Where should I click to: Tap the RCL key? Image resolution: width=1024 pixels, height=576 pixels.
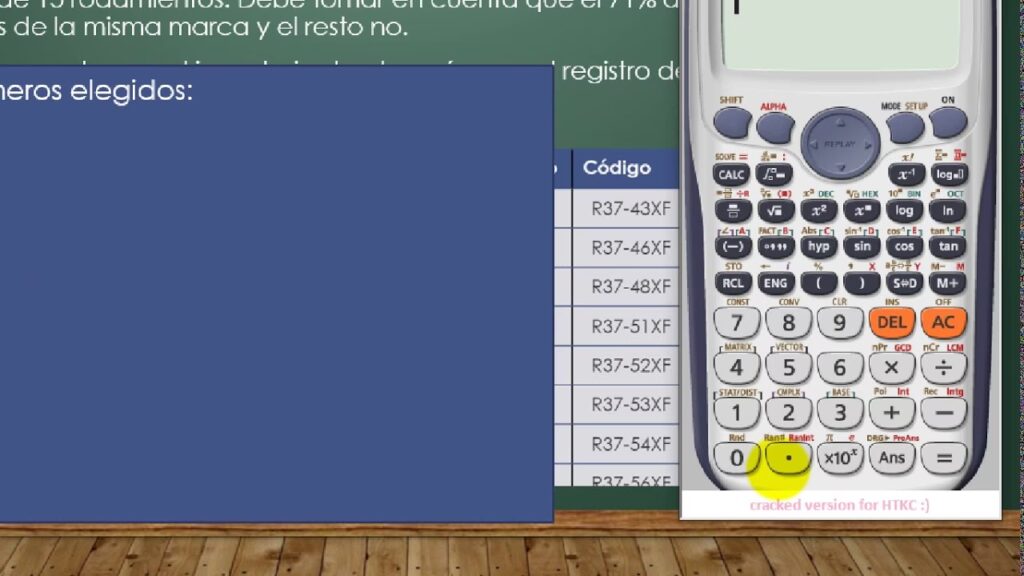732,283
